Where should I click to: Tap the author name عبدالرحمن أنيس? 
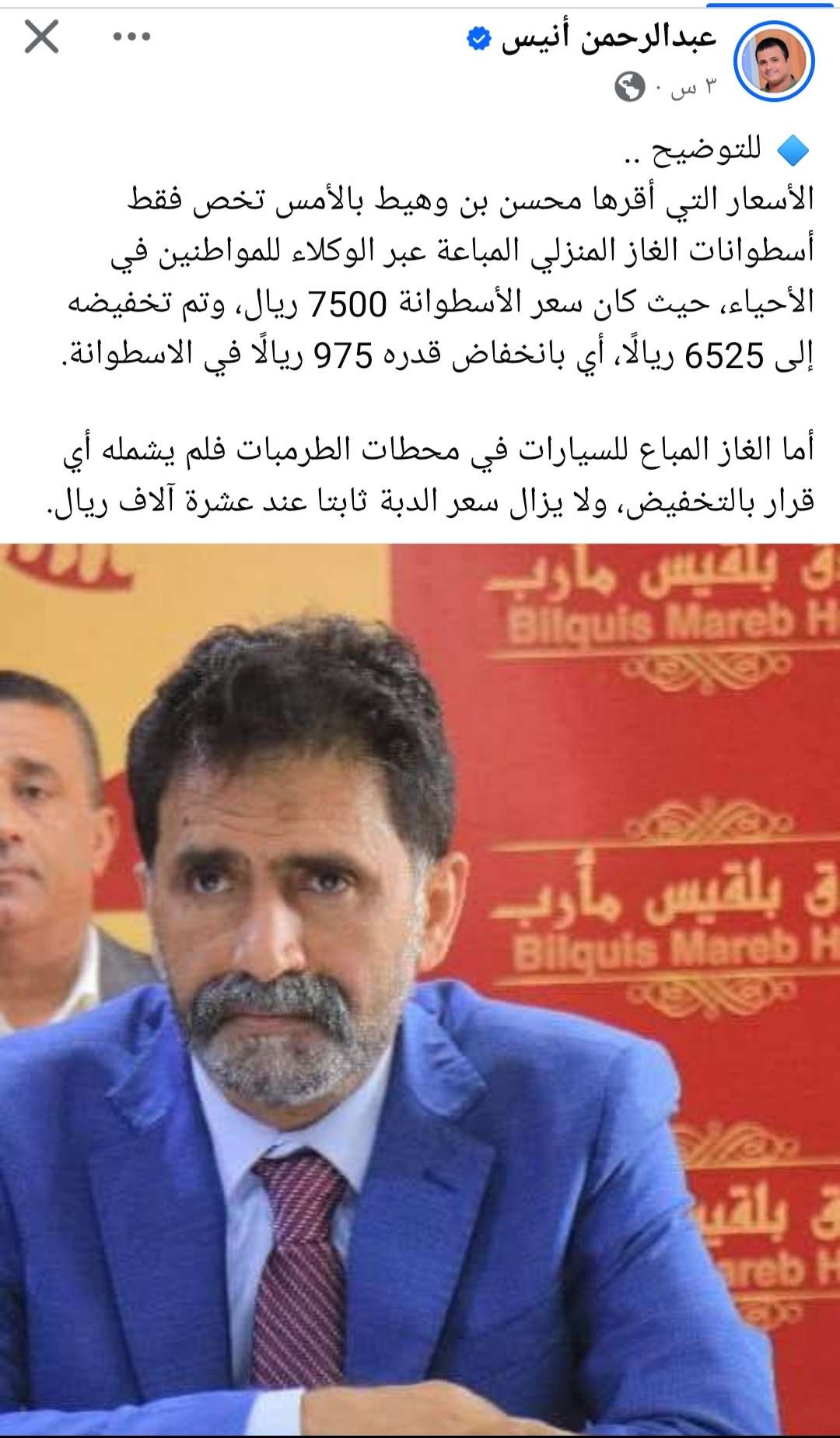tap(608, 38)
